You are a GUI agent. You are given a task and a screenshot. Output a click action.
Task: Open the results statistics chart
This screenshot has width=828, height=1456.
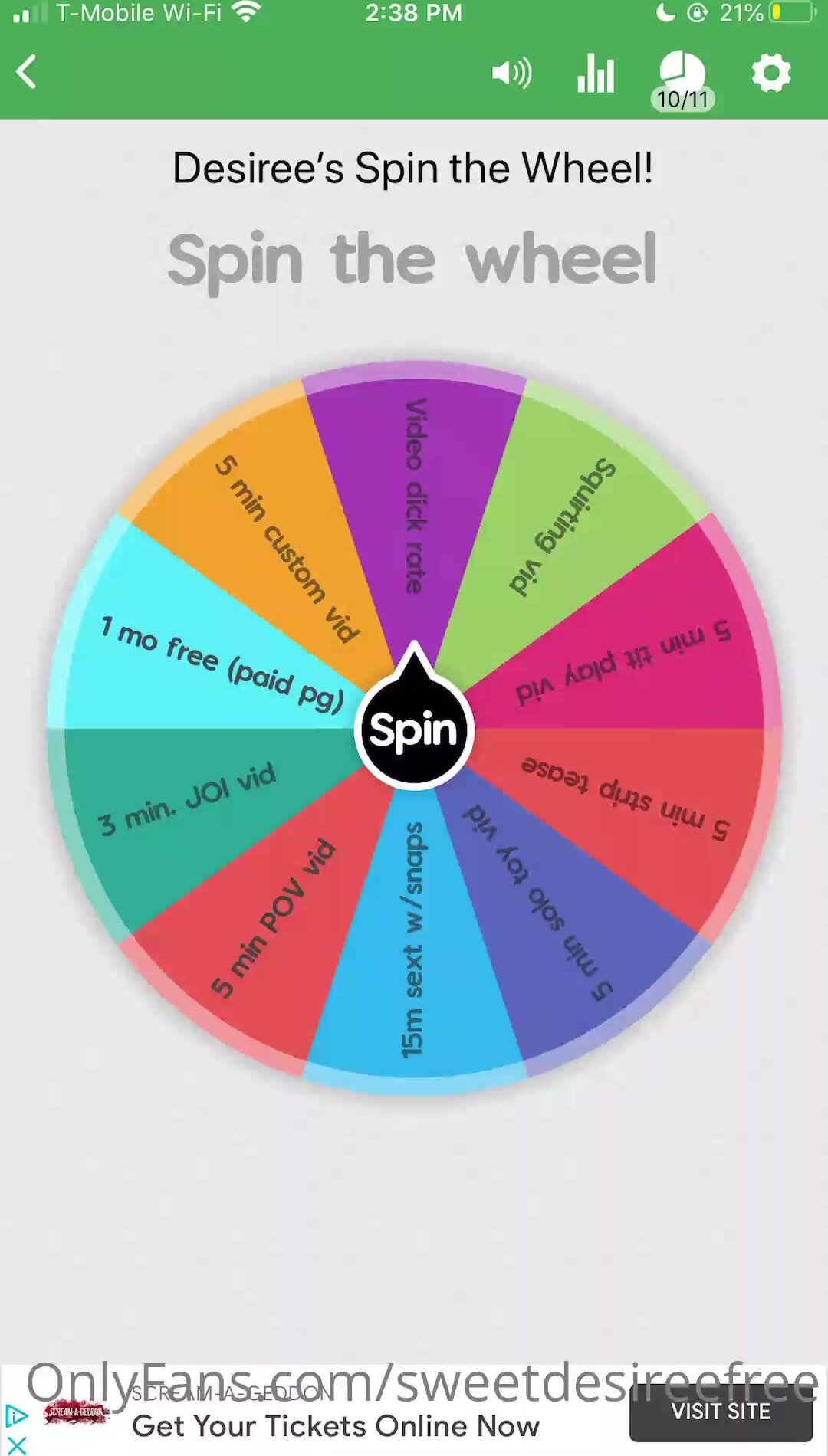click(596, 74)
